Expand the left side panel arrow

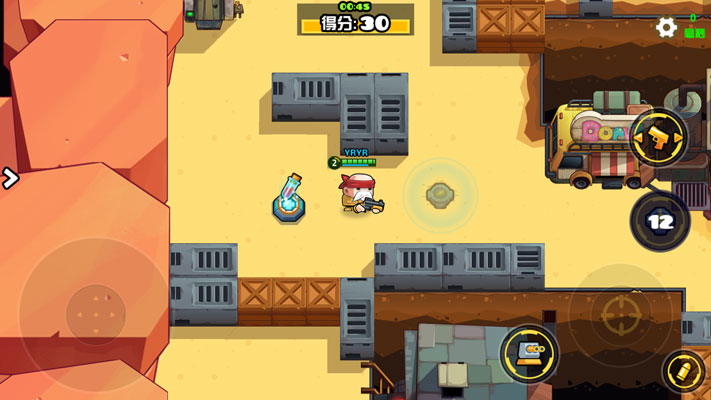coord(10,179)
